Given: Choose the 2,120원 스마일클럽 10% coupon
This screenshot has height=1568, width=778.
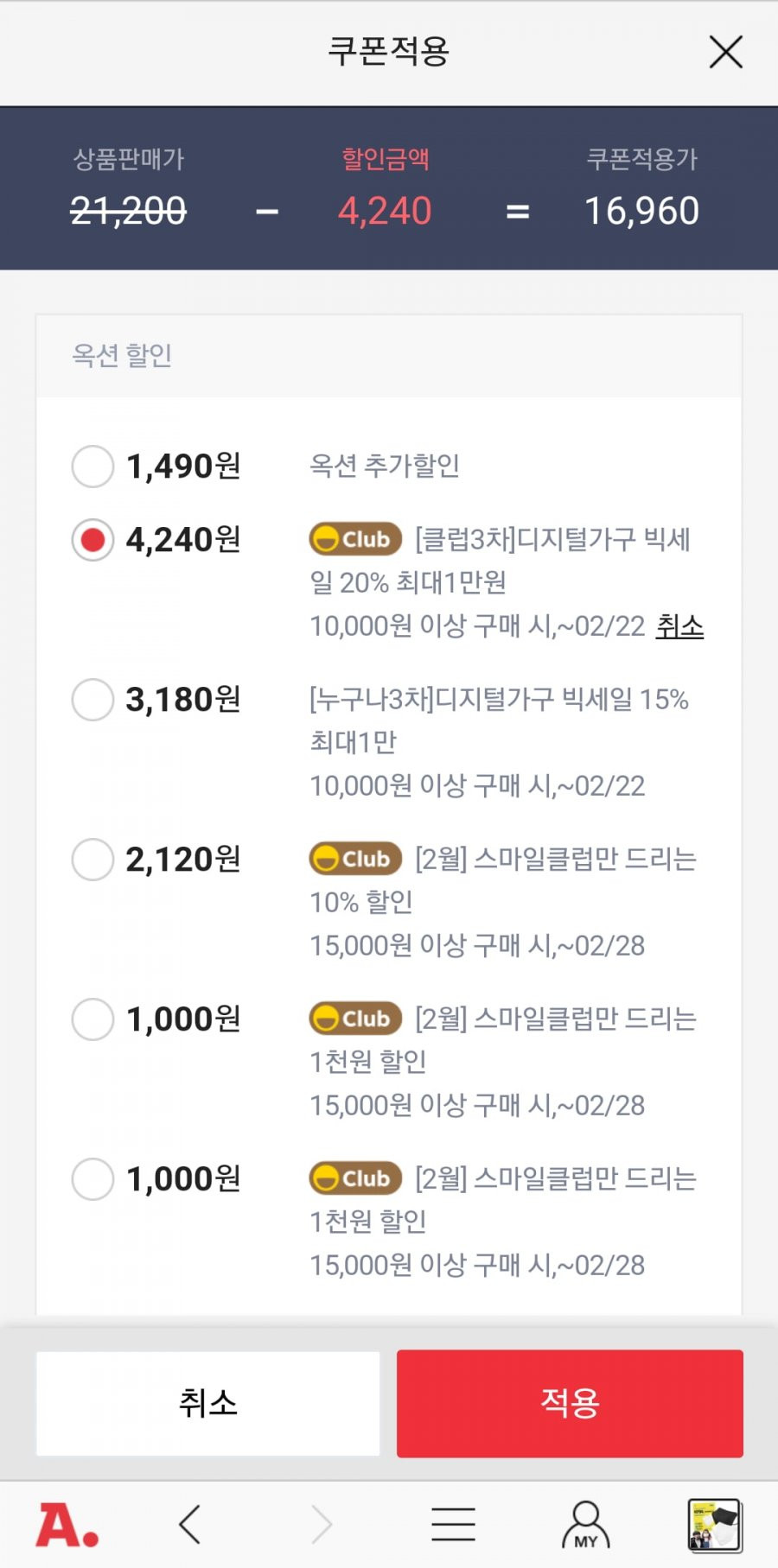Looking at the screenshot, I should pos(92,860).
